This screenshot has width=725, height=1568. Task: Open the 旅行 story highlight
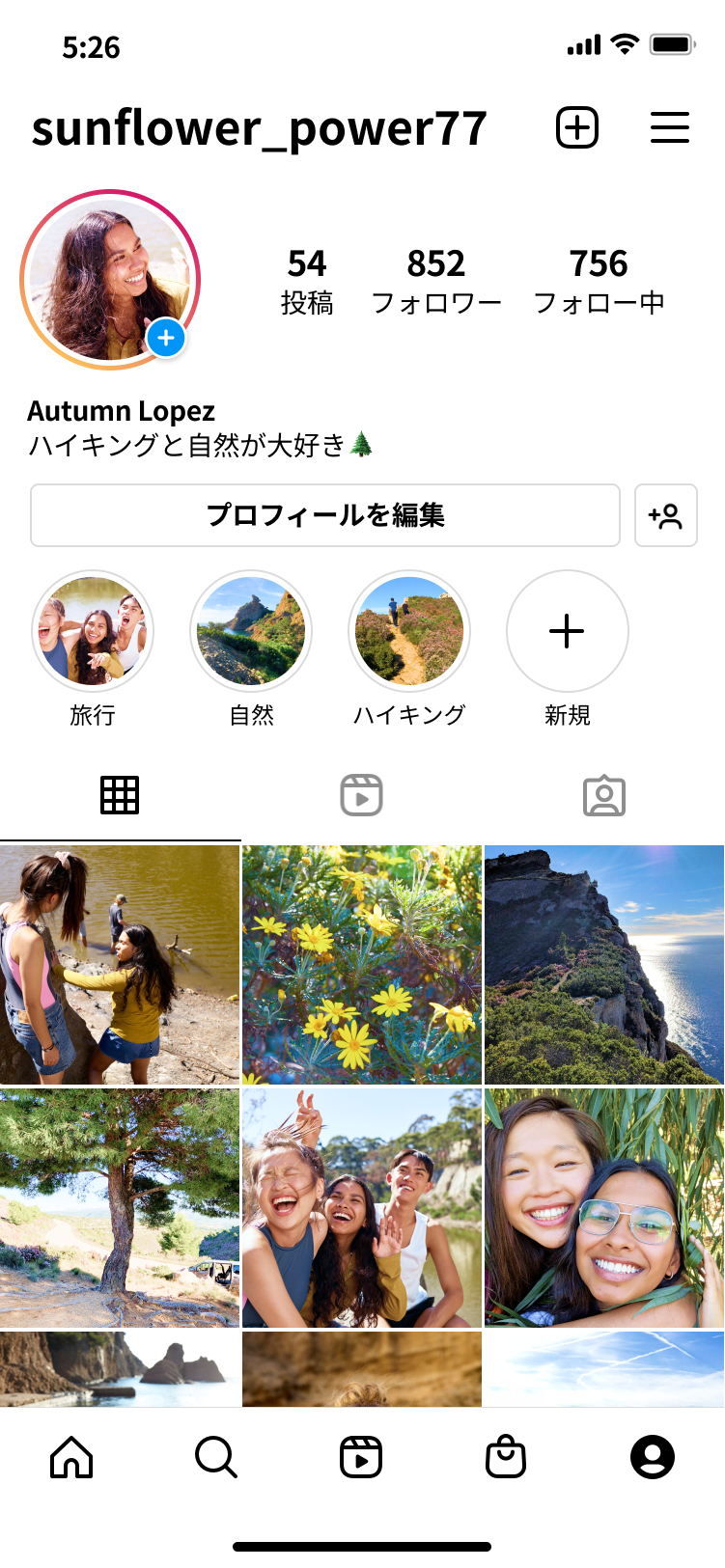pos(93,631)
